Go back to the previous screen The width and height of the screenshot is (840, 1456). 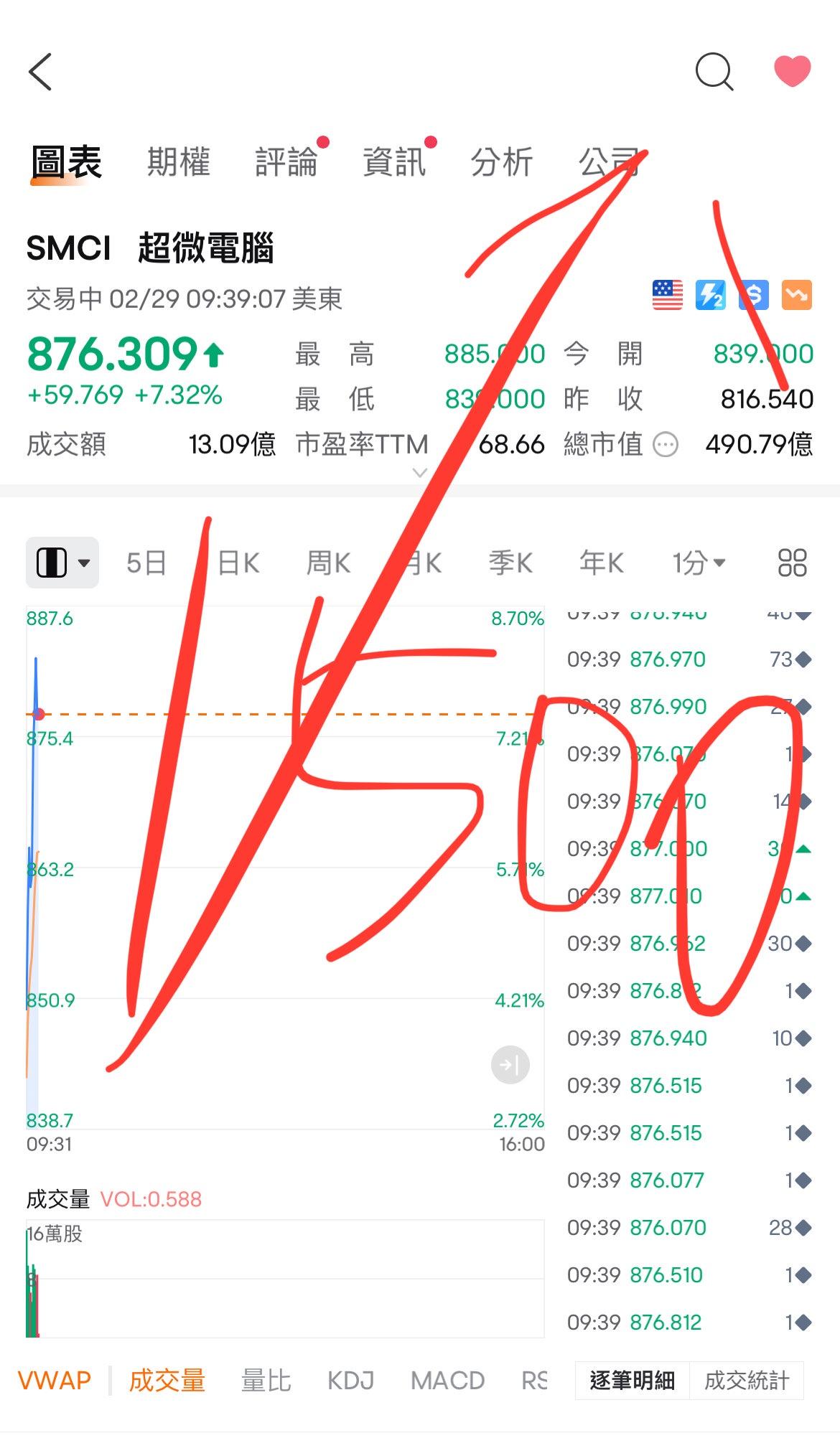coord(41,72)
